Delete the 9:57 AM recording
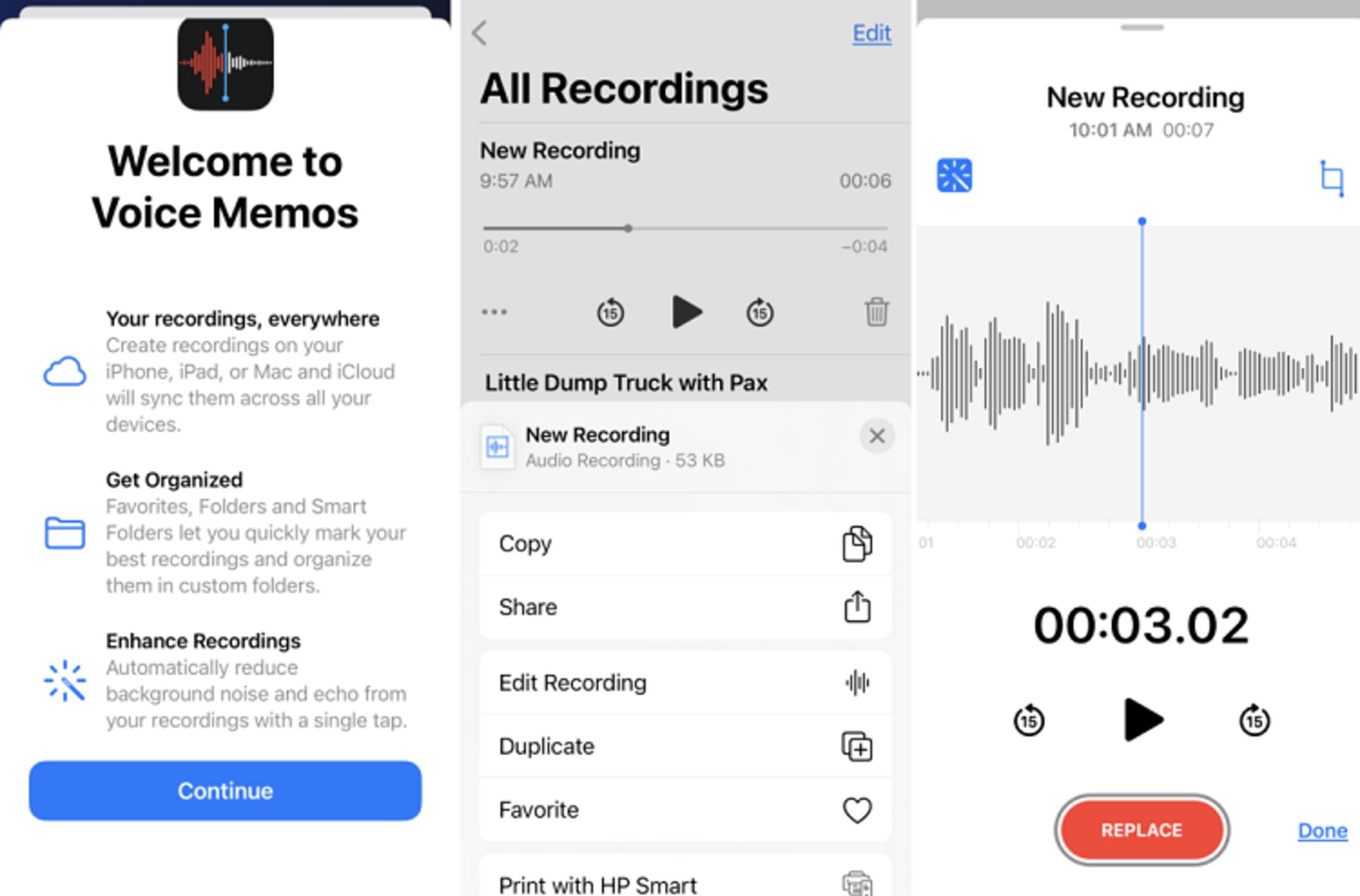The image size is (1360, 896). pos(876,312)
